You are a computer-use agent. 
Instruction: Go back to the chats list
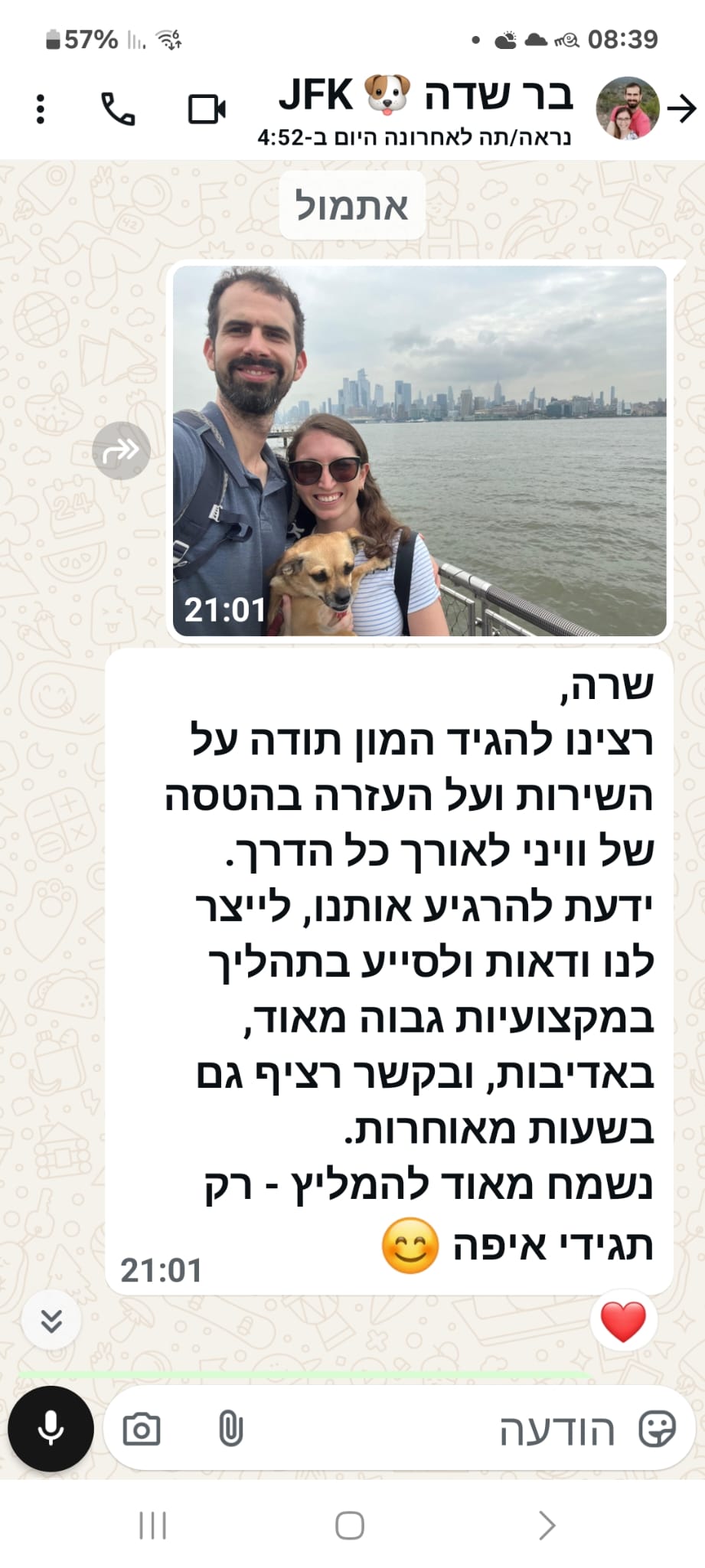[x=681, y=109]
